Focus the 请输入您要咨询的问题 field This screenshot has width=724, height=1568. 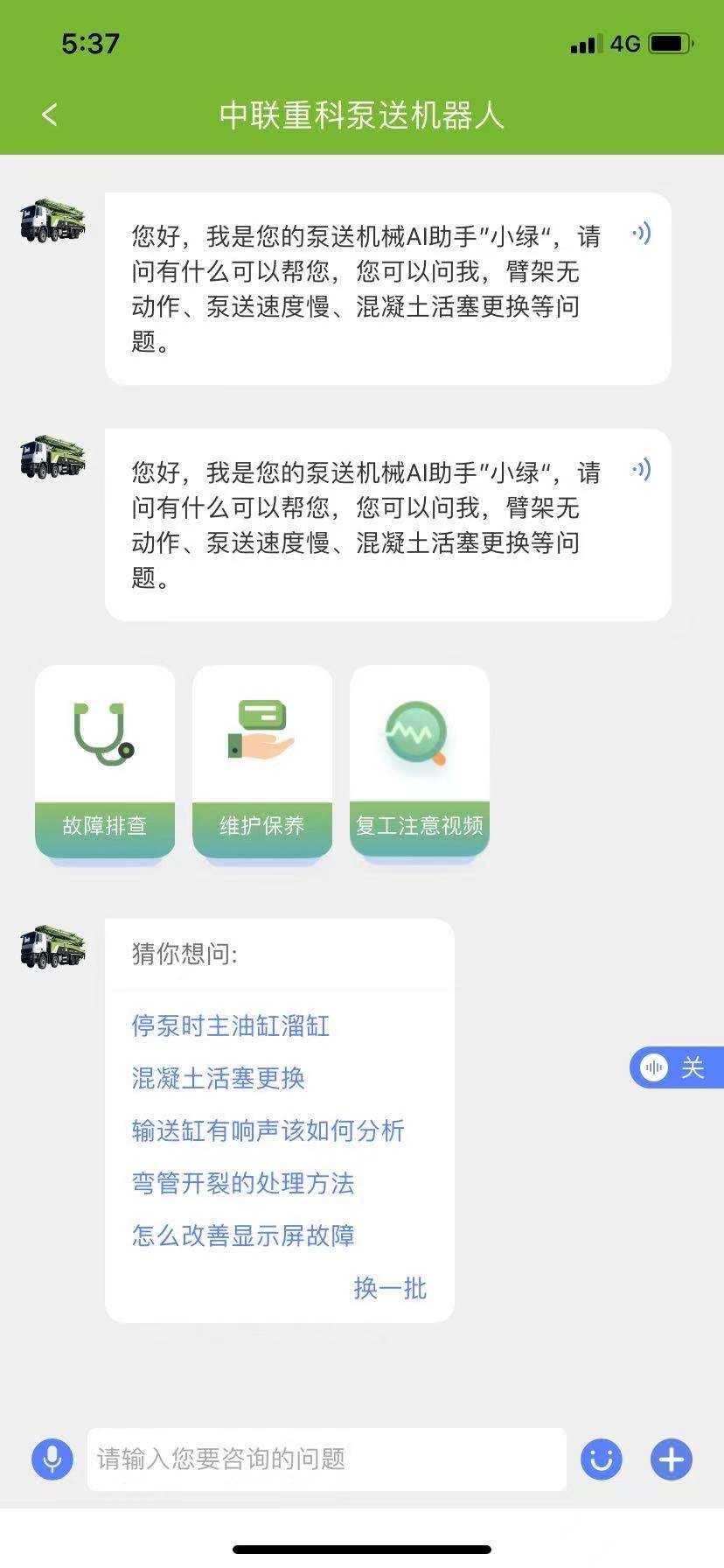click(x=327, y=1459)
